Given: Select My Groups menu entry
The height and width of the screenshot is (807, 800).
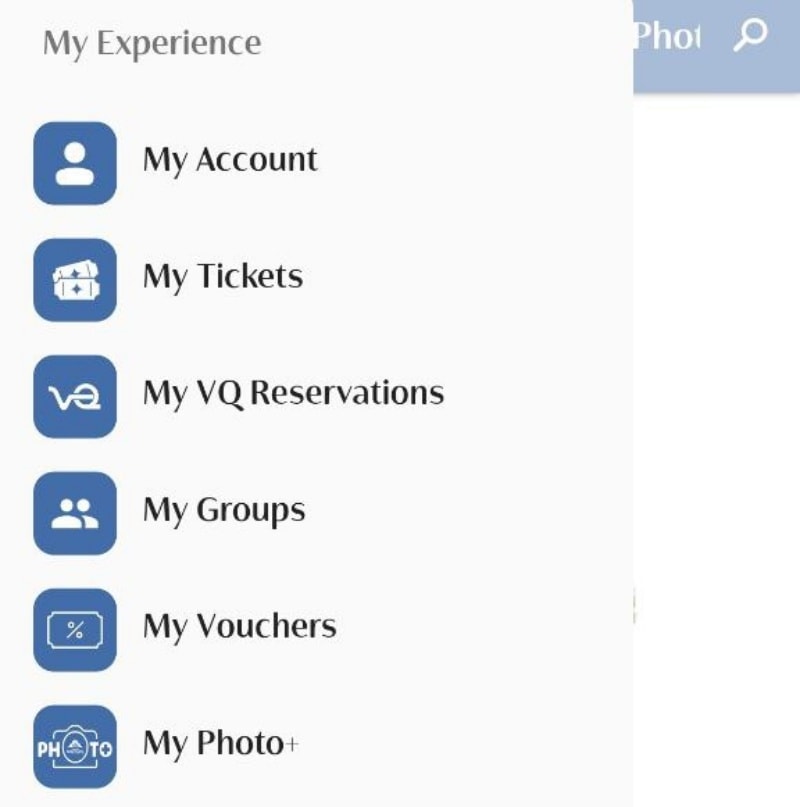Looking at the screenshot, I should [225, 510].
